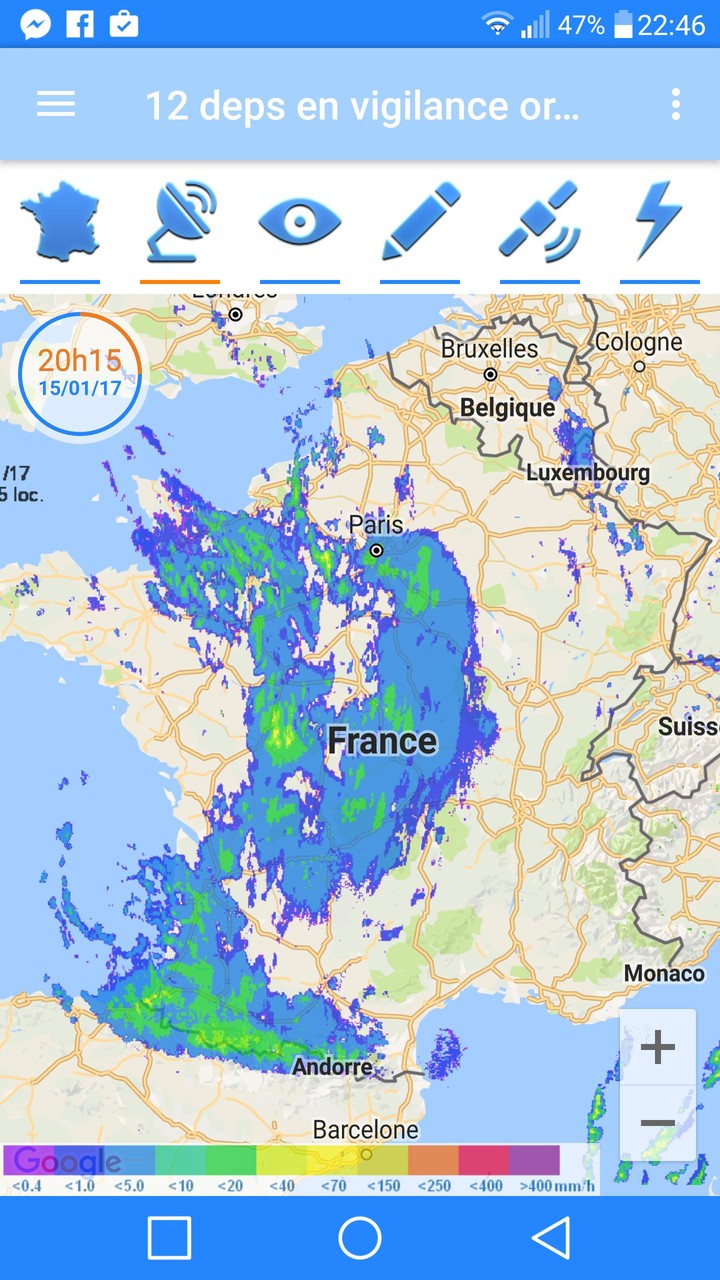This screenshot has height=1280, width=720.
Task: Open the hamburger drawer menu
Action: pyautogui.click(x=56, y=105)
